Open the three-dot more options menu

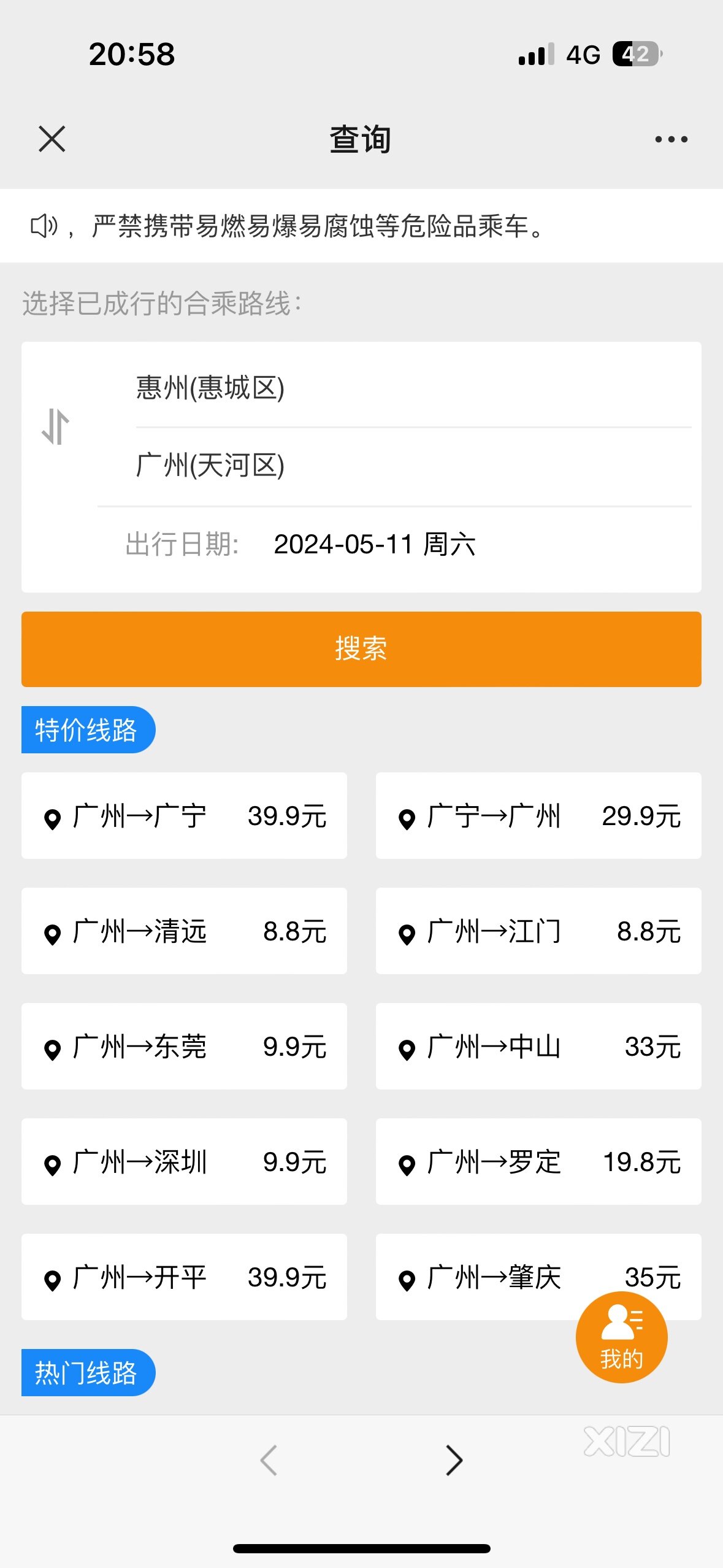pos(671,139)
